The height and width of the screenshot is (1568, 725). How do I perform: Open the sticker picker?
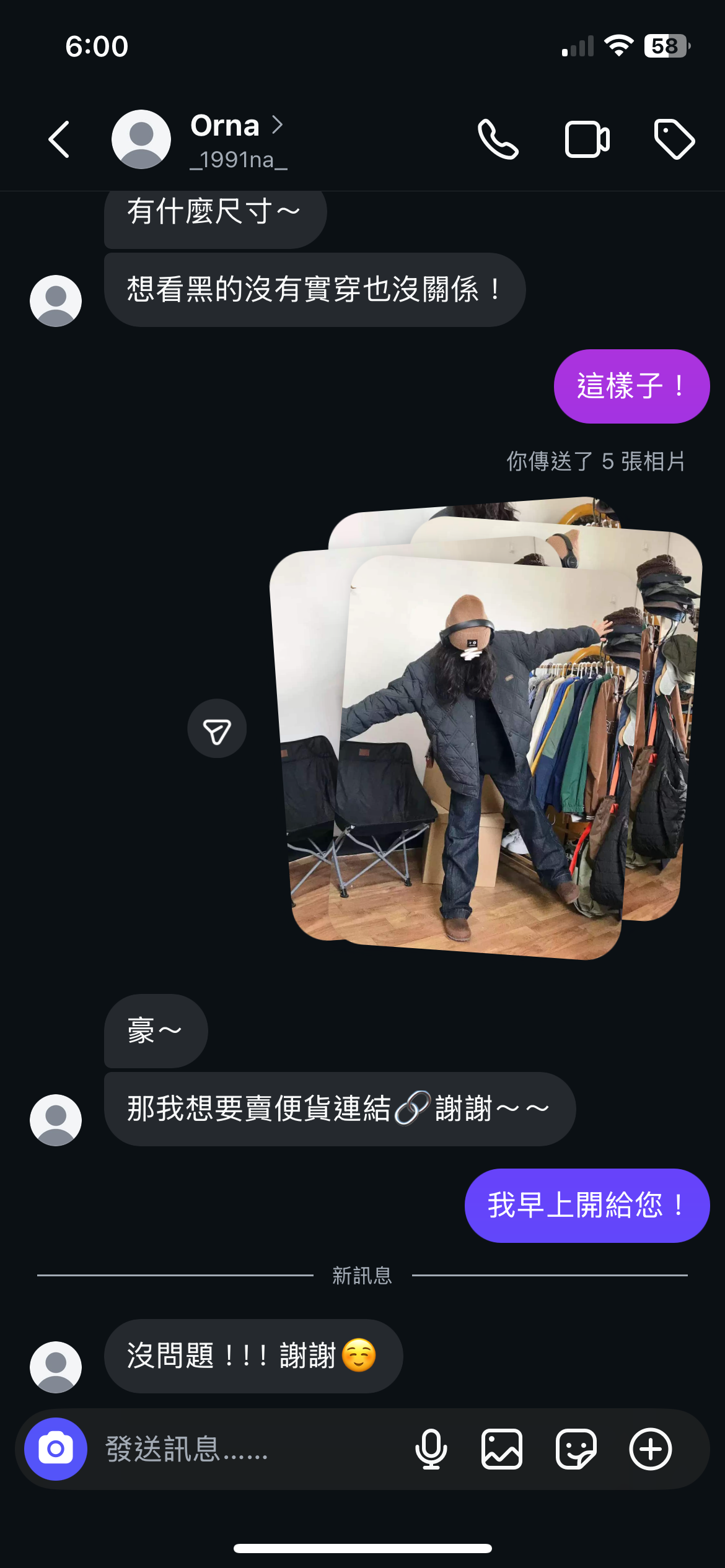[576, 1449]
